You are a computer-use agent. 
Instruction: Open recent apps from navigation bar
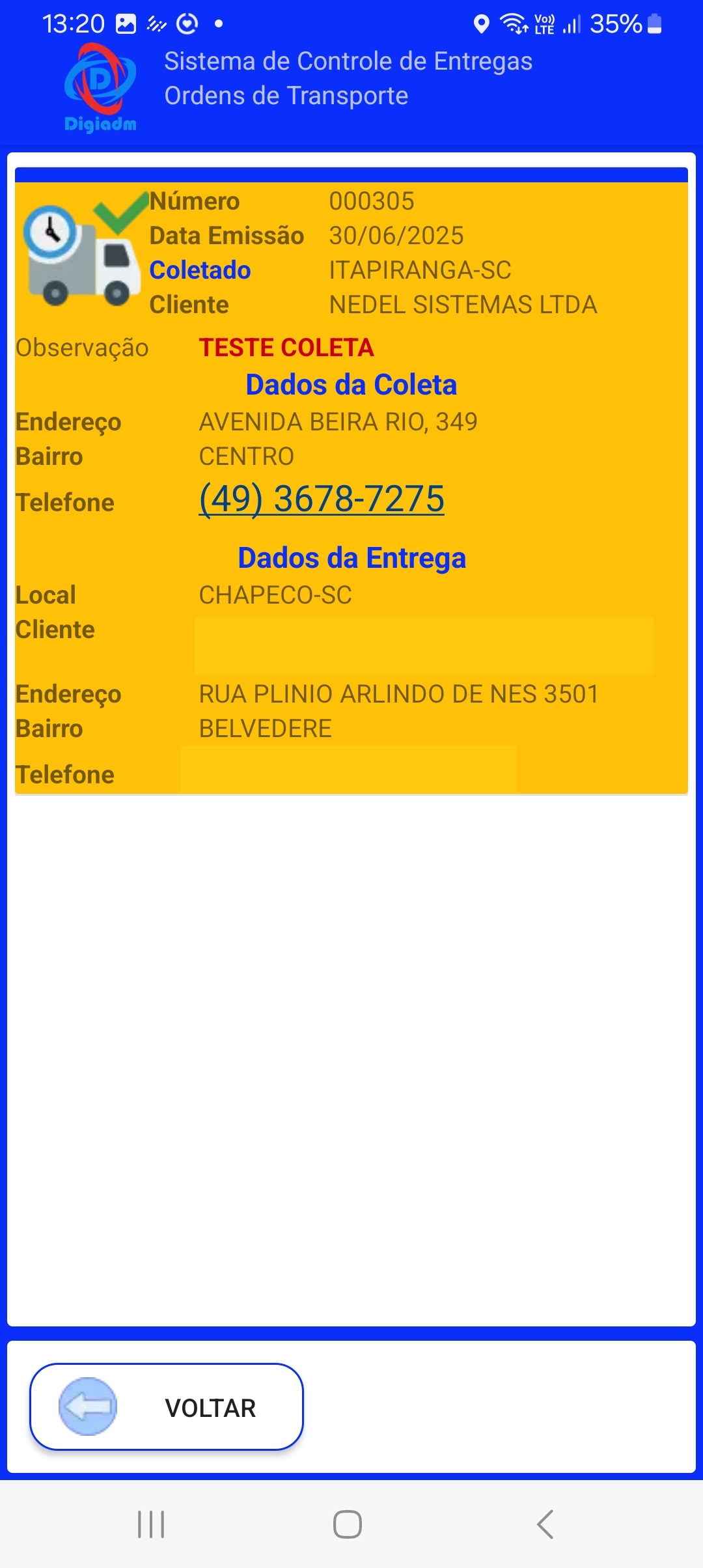[x=151, y=1524]
